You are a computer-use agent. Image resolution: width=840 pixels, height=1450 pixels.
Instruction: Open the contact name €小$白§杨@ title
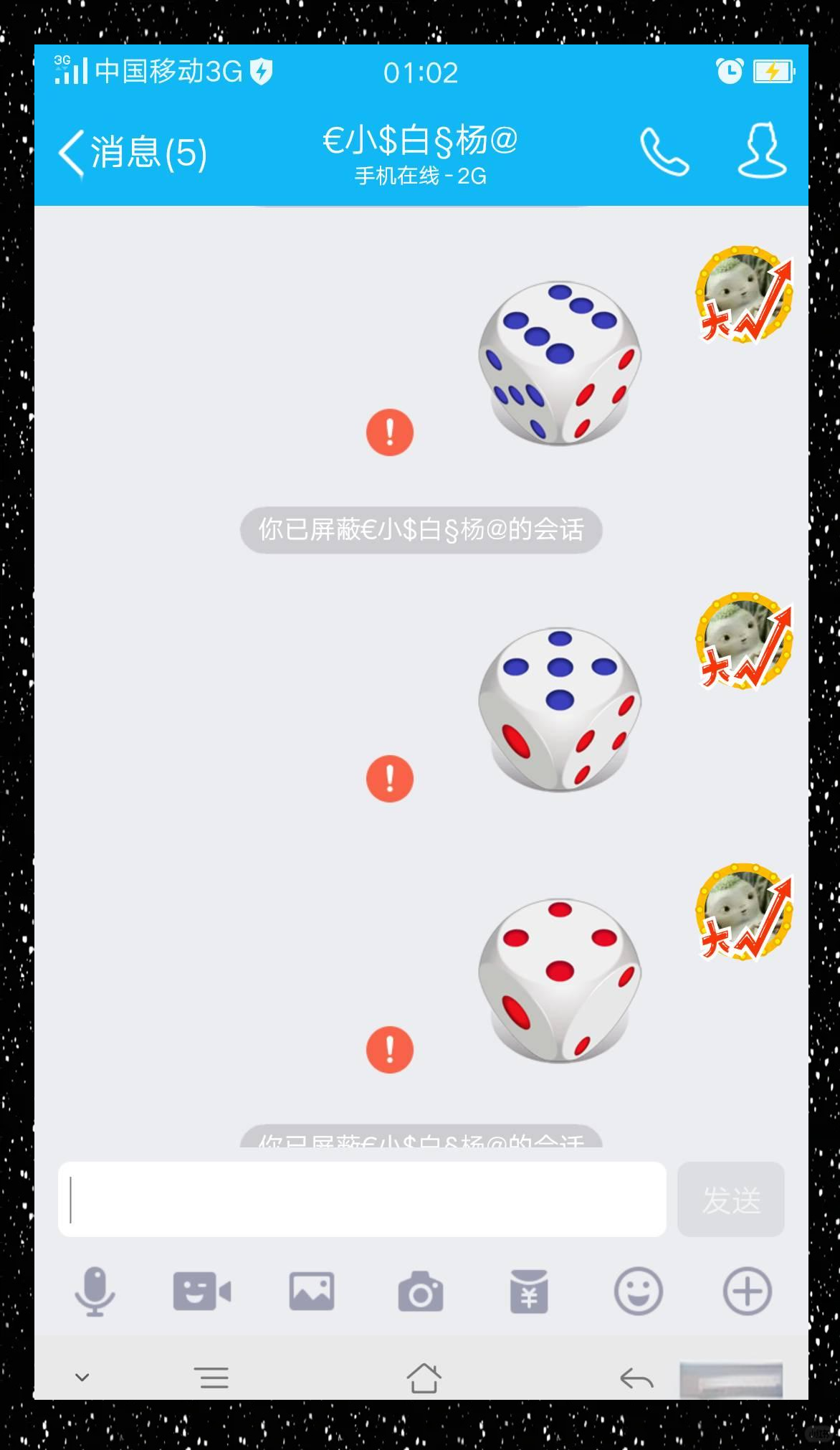tap(420, 141)
